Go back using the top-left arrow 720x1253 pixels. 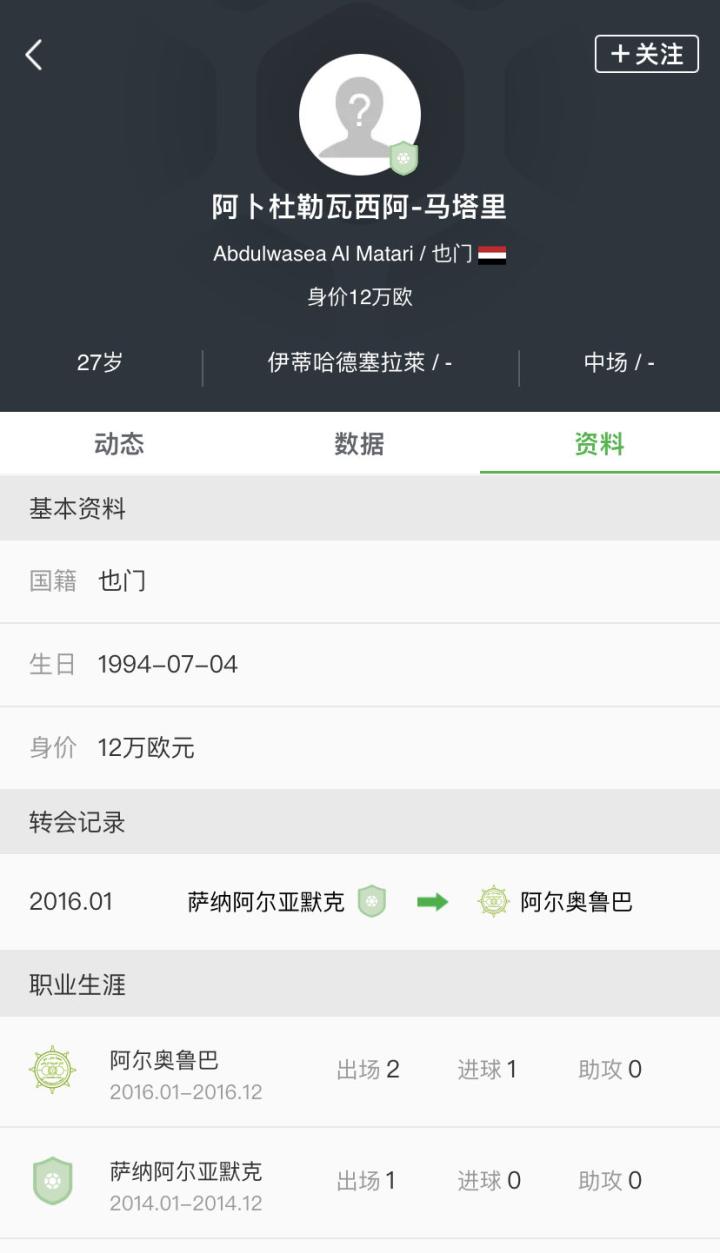pyautogui.click(x=34, y=54)
